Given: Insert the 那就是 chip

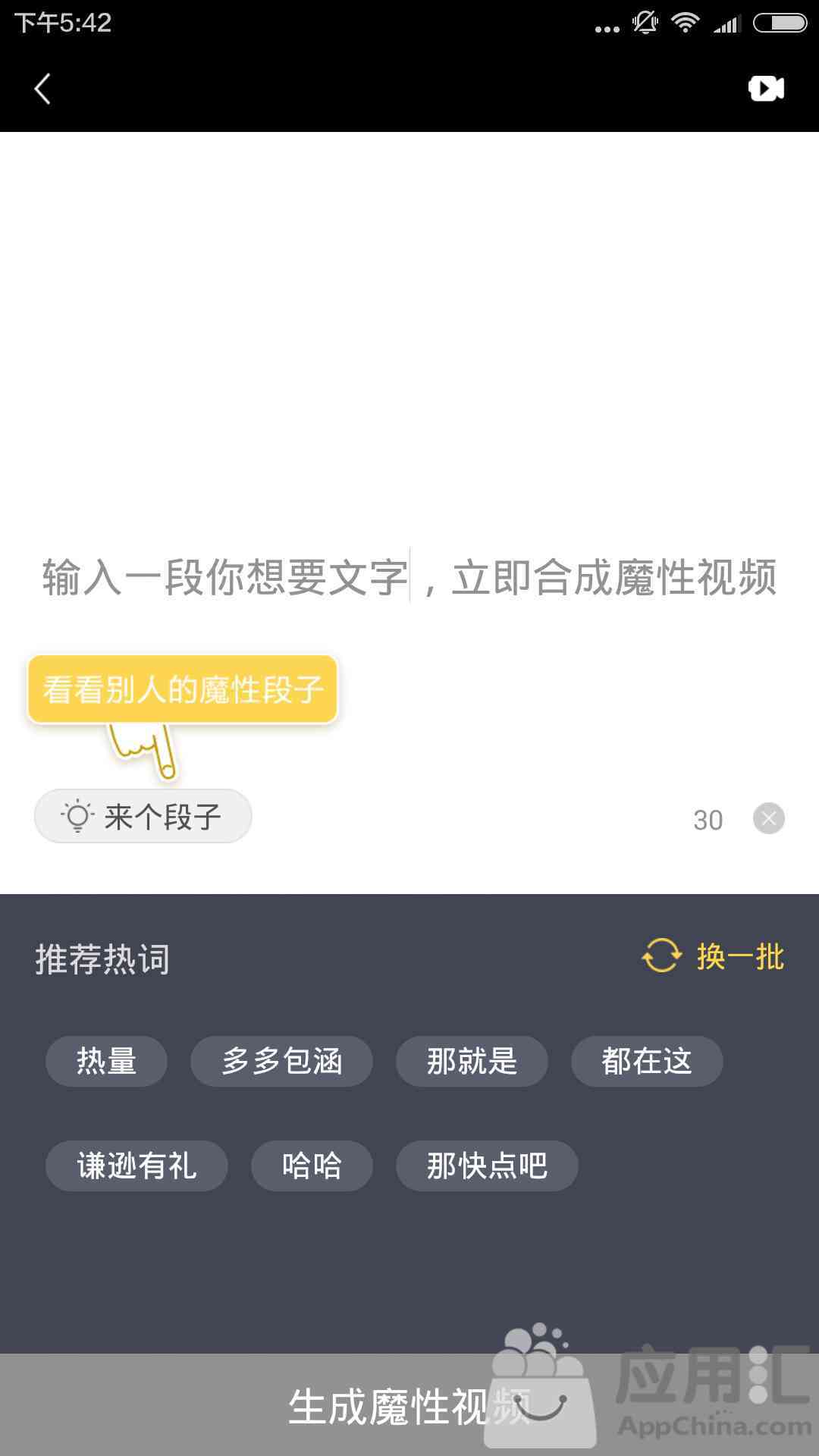Looking at the screenshot, I should click(472, 1061).
